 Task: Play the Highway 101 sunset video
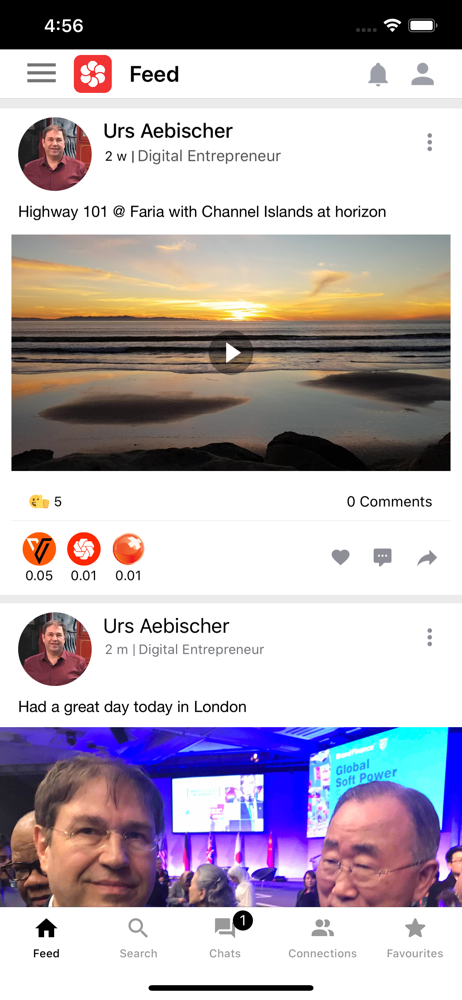click(231, 353)
